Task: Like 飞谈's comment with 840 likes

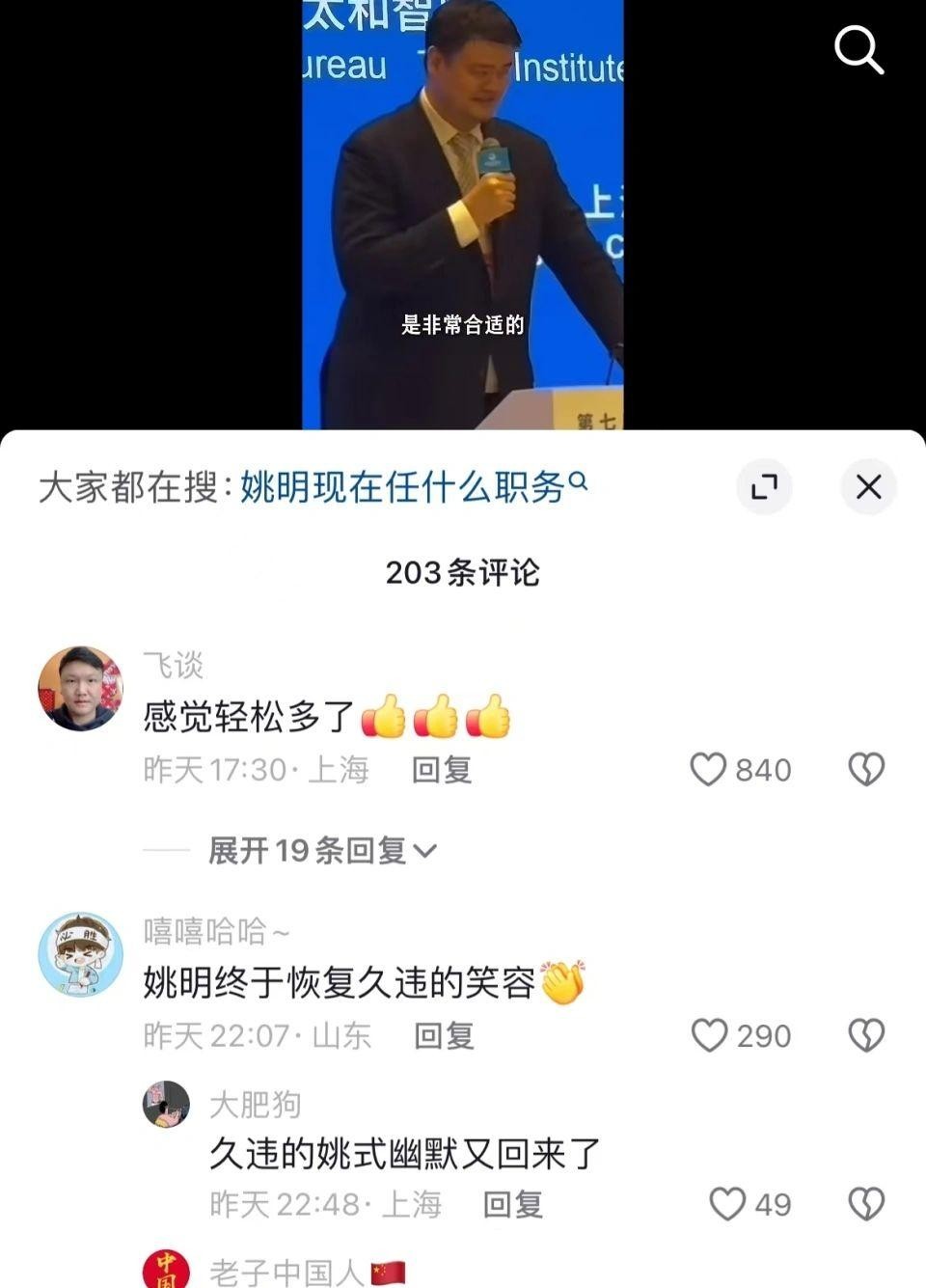Action: [x=709, y=769]
